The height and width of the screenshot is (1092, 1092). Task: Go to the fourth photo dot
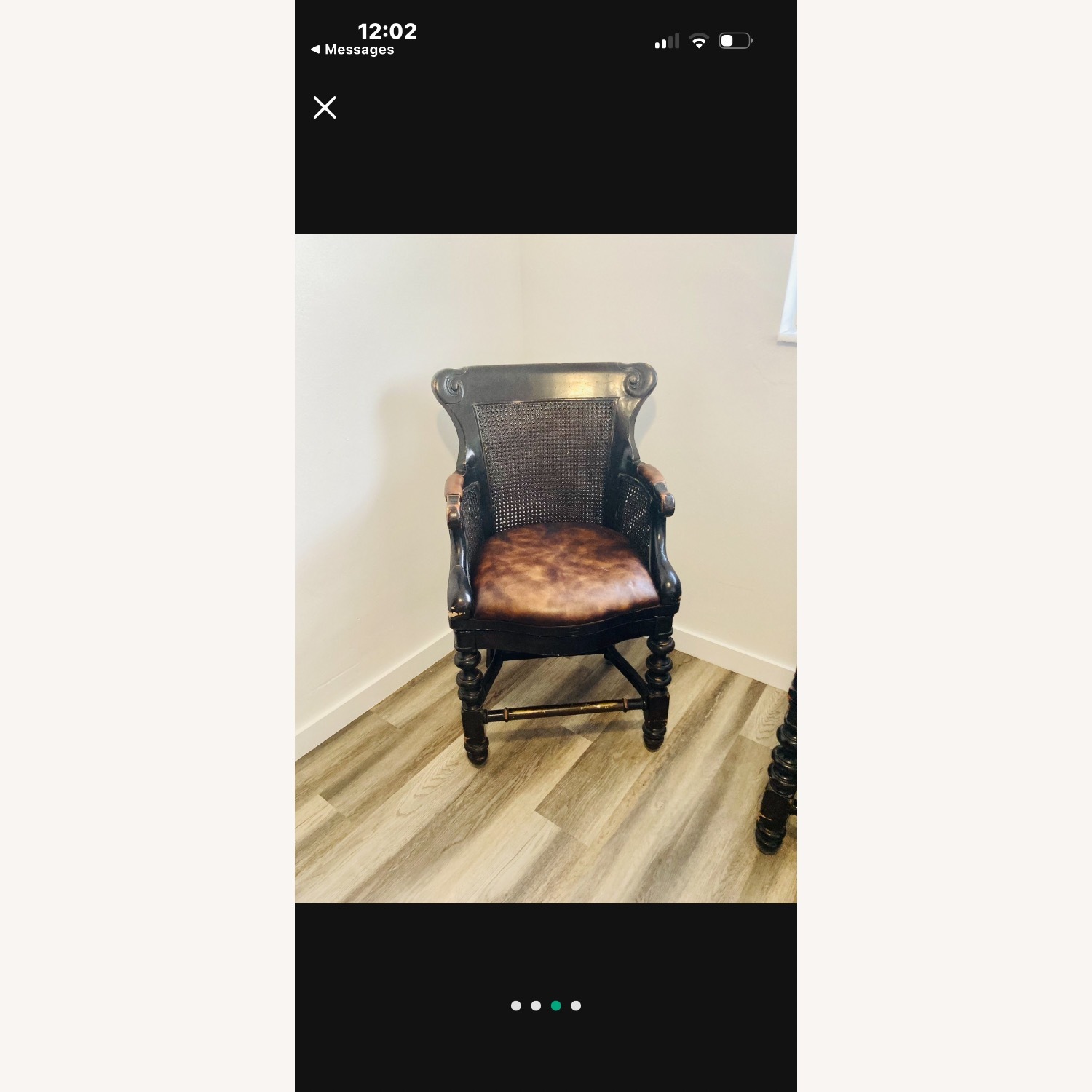[576, 1006]
